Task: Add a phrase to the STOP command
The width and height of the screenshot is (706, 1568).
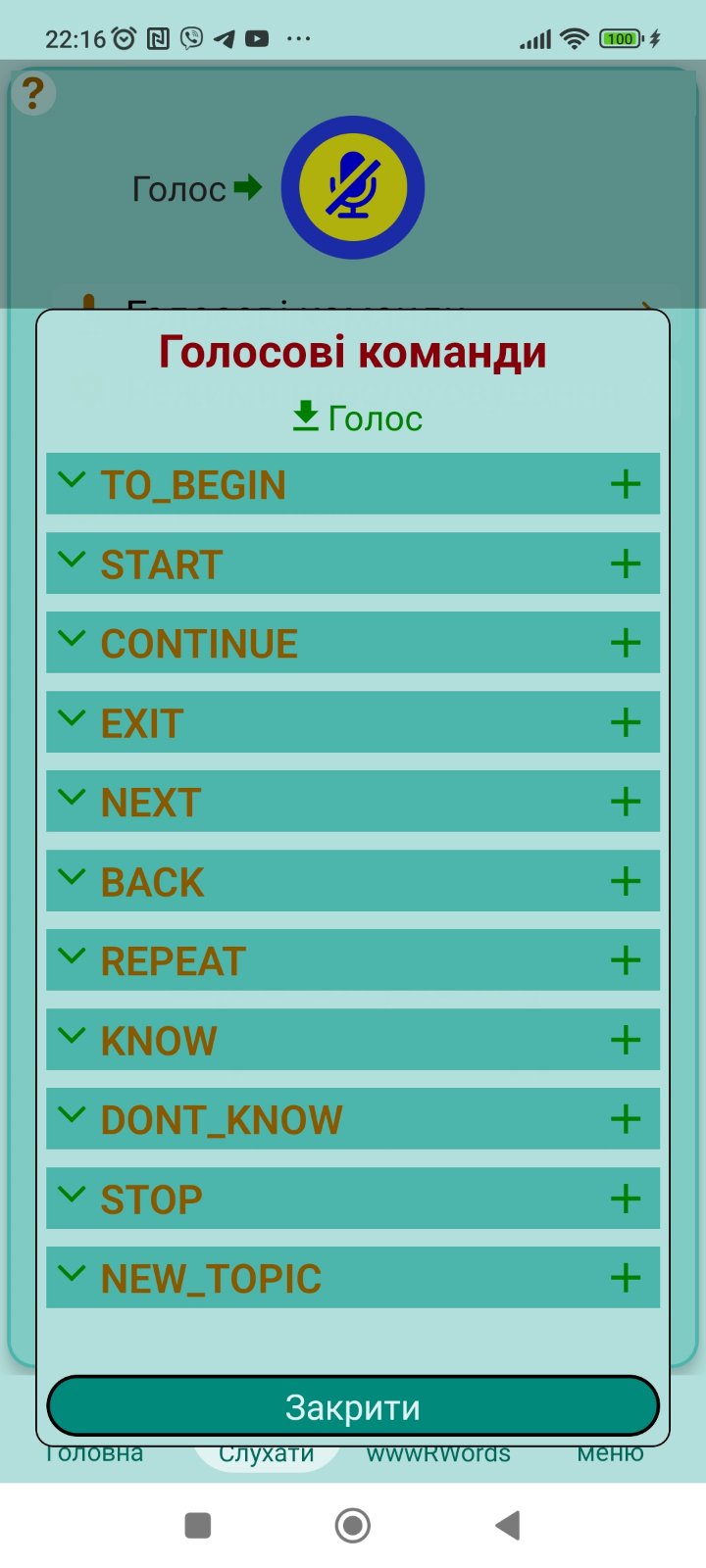Action: (626, 1199)
